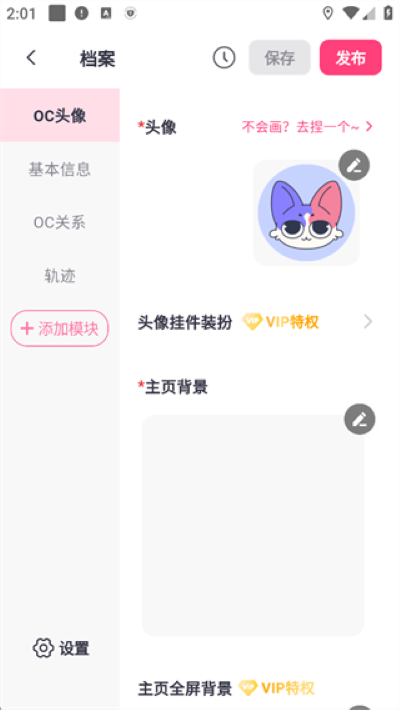Open 设置 at the bottom left
This screenshot has width=400, height=710.
[61, 648]
